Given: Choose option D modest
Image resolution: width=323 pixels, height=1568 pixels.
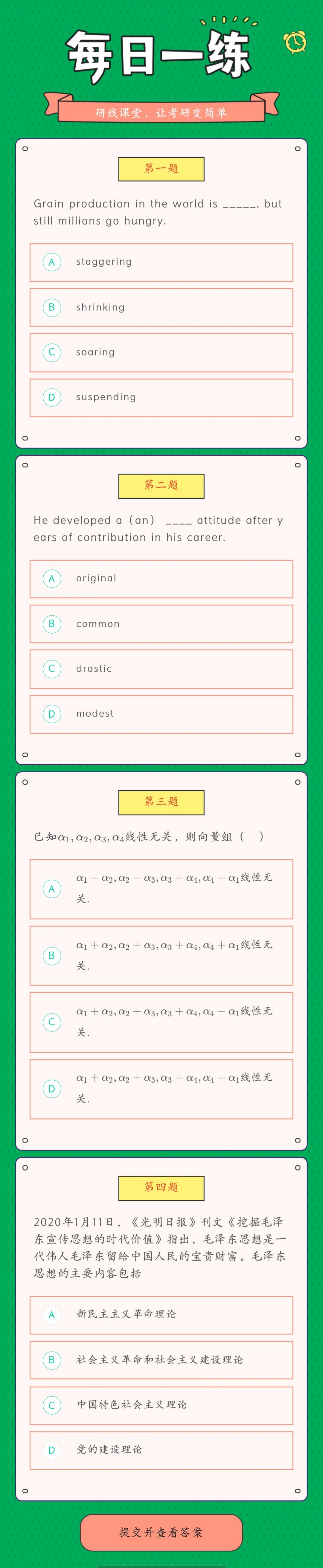Looking at the screenshot, I should (161, 714).
